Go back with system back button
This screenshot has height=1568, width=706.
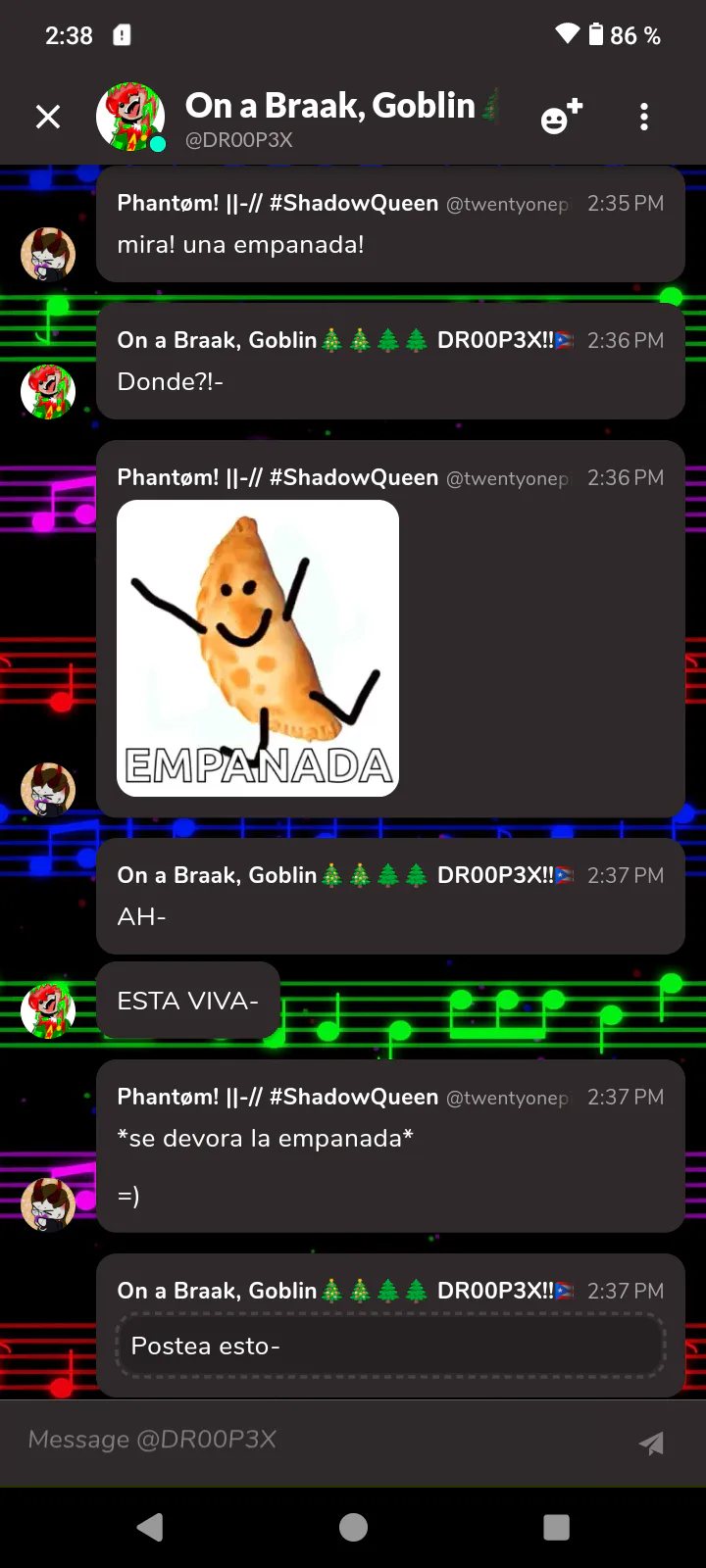[150, 1527]
